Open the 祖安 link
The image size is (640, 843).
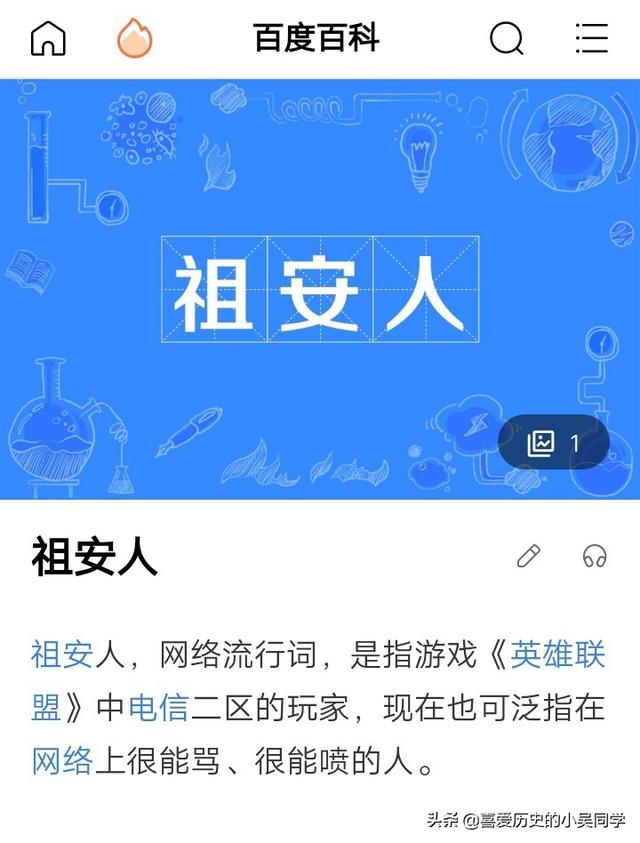[62, 655]
